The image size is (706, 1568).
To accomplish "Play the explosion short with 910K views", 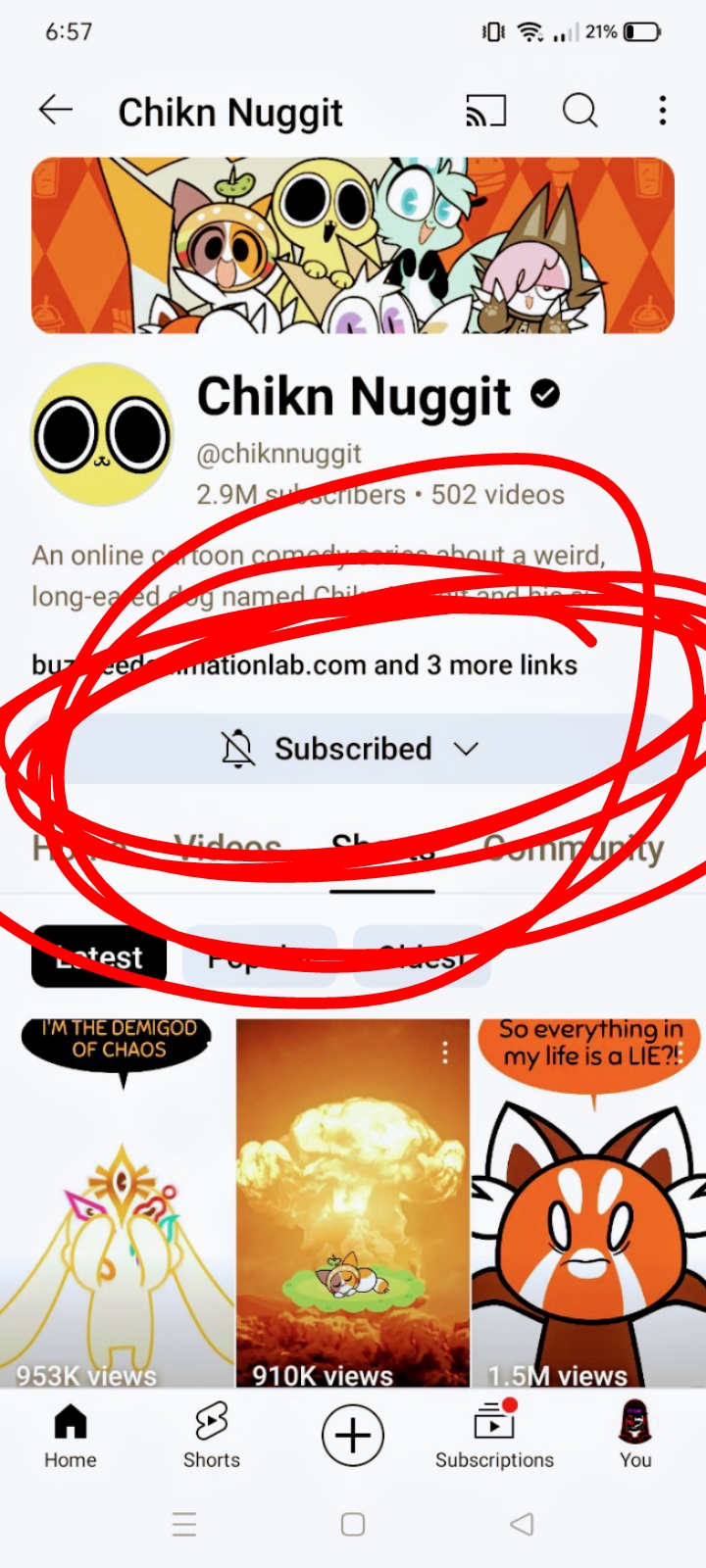I will point(351,1205).
